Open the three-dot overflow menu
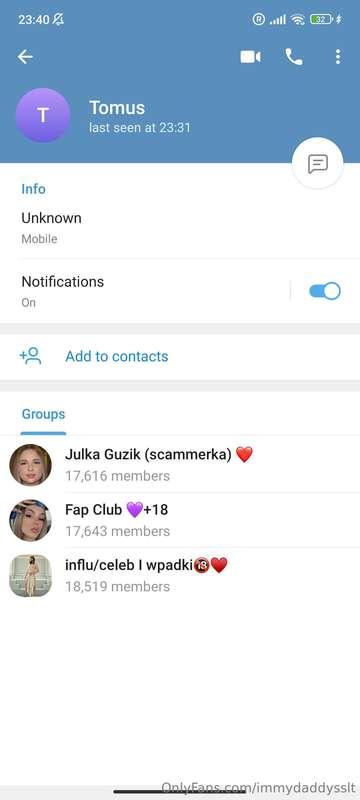 (x=338, y=57)
